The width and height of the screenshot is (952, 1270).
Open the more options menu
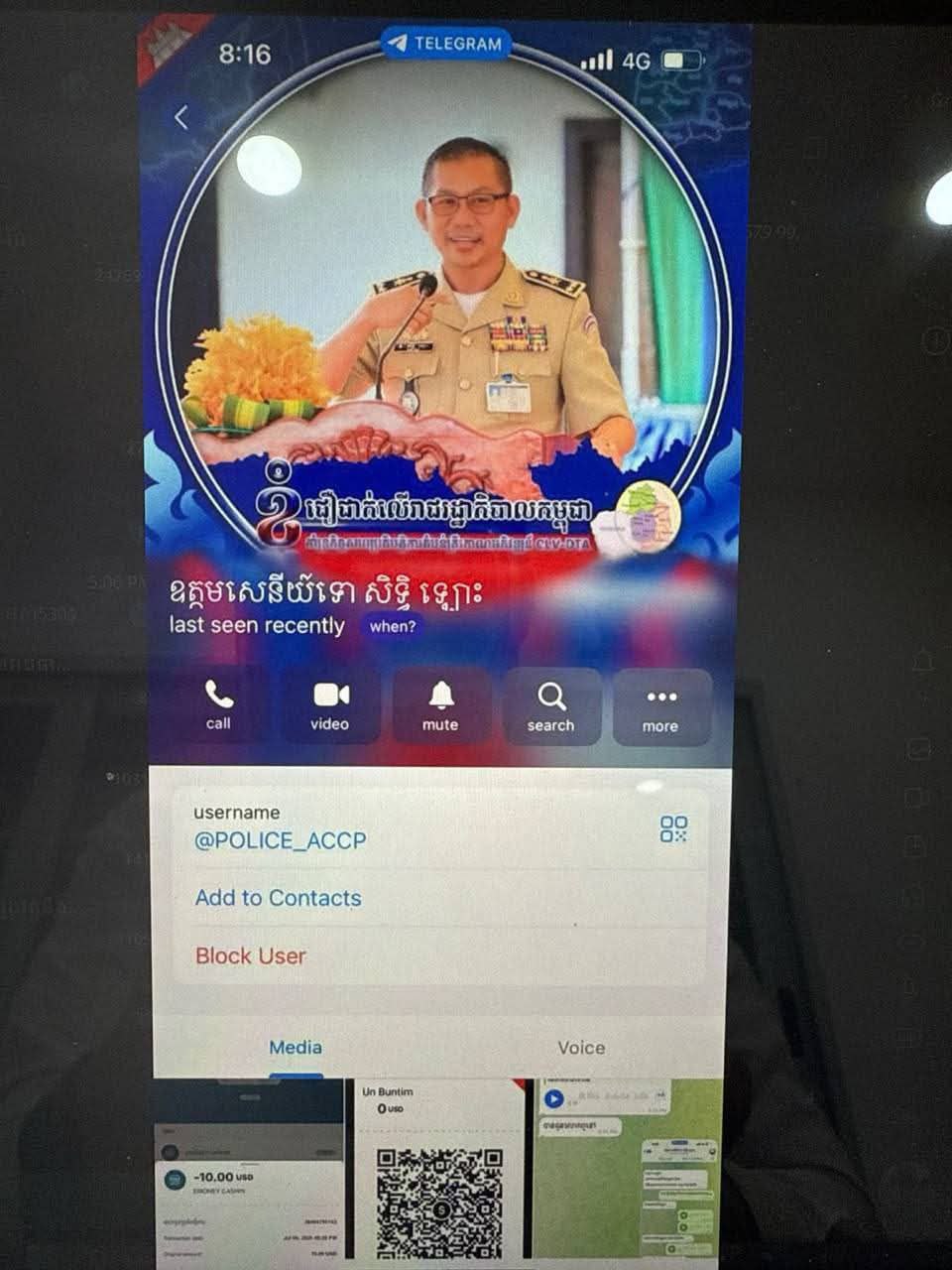coord(660,705)
